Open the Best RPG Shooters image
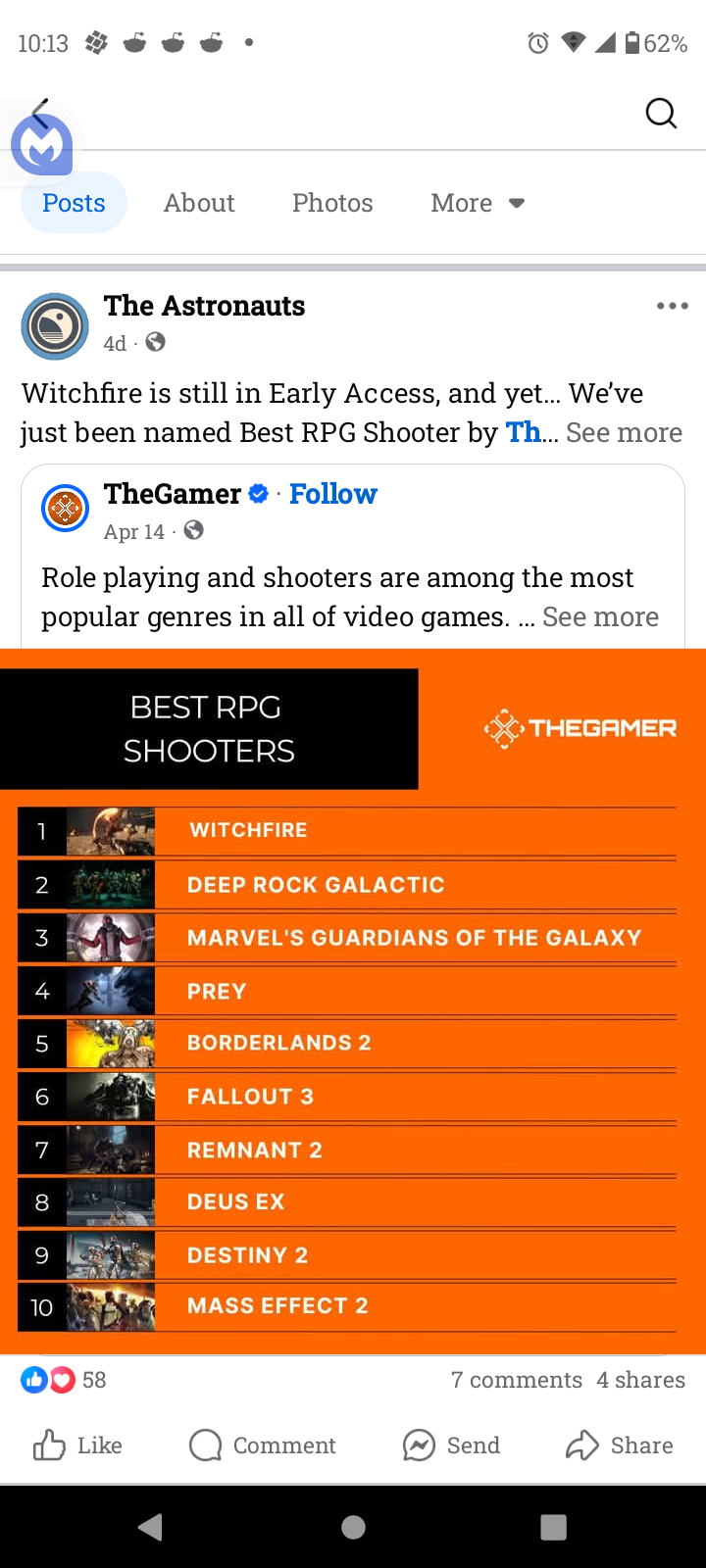 click(353, 1000)
